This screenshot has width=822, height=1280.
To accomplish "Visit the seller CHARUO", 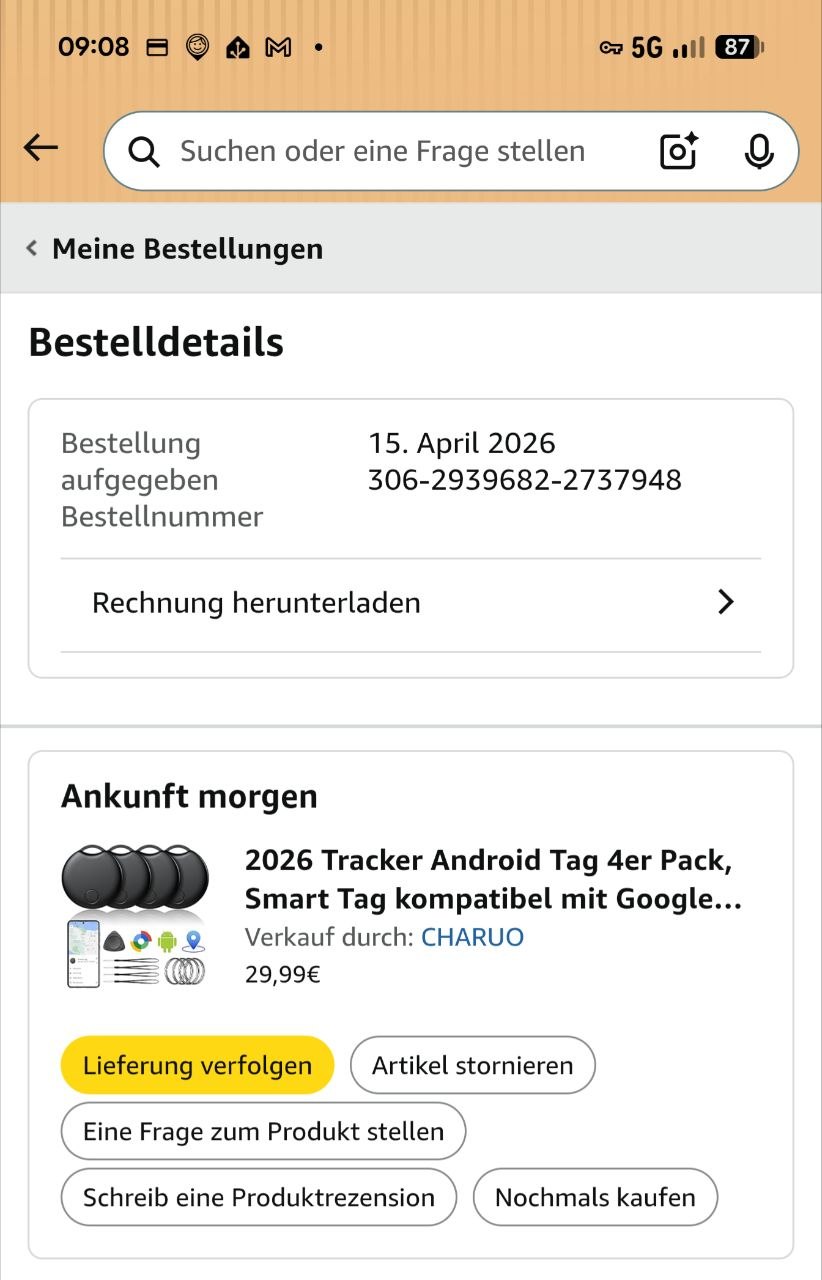I will click(472, 937).
